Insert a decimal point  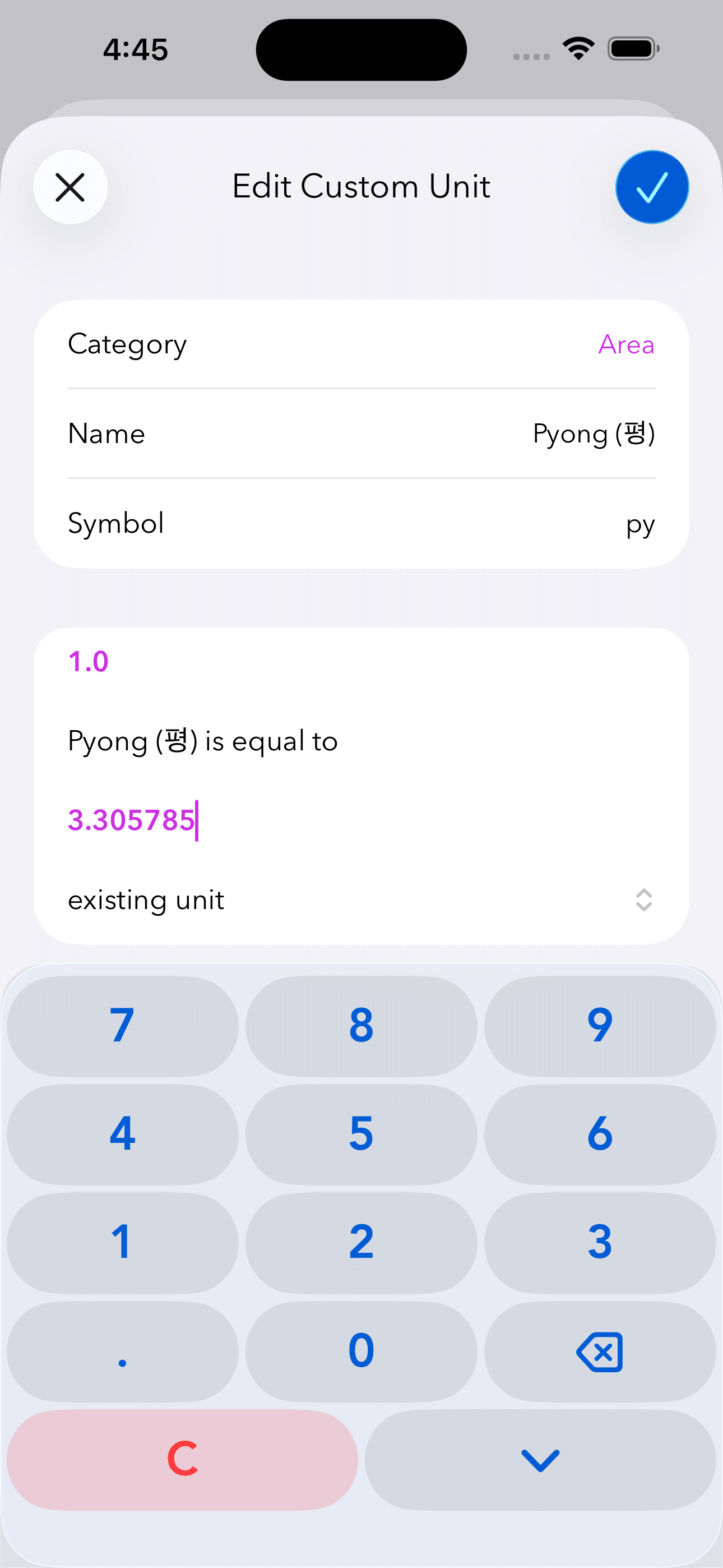coord(122,1351)
